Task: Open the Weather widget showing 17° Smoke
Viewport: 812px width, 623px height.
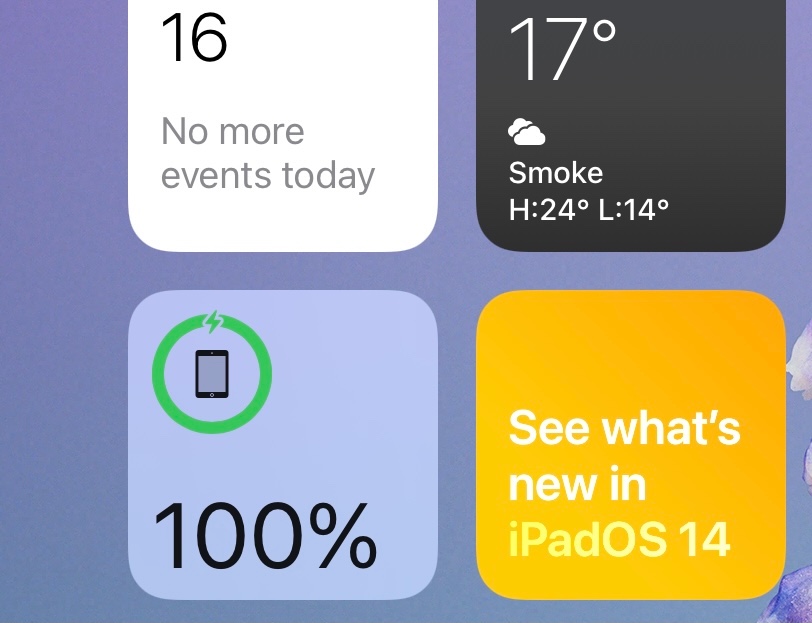Action: tap(630, 126)
